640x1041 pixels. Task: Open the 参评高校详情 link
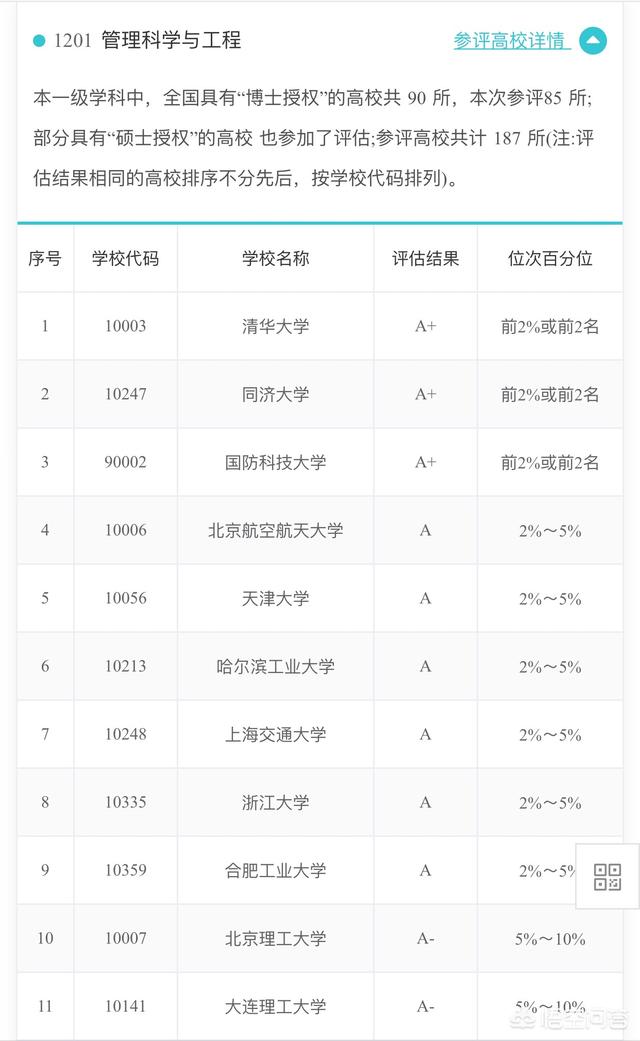[x=511, y=40]
